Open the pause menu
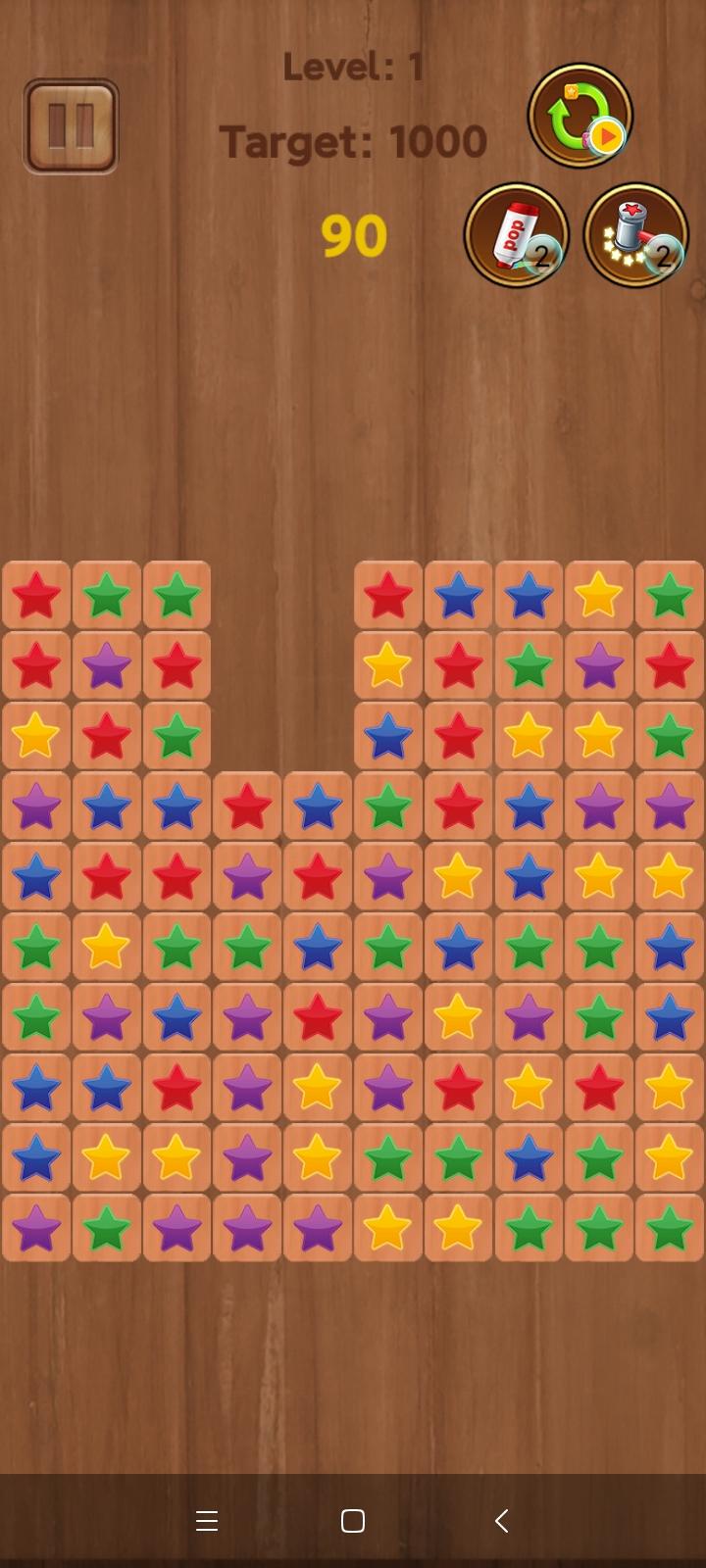 click(x=70, y=125)
